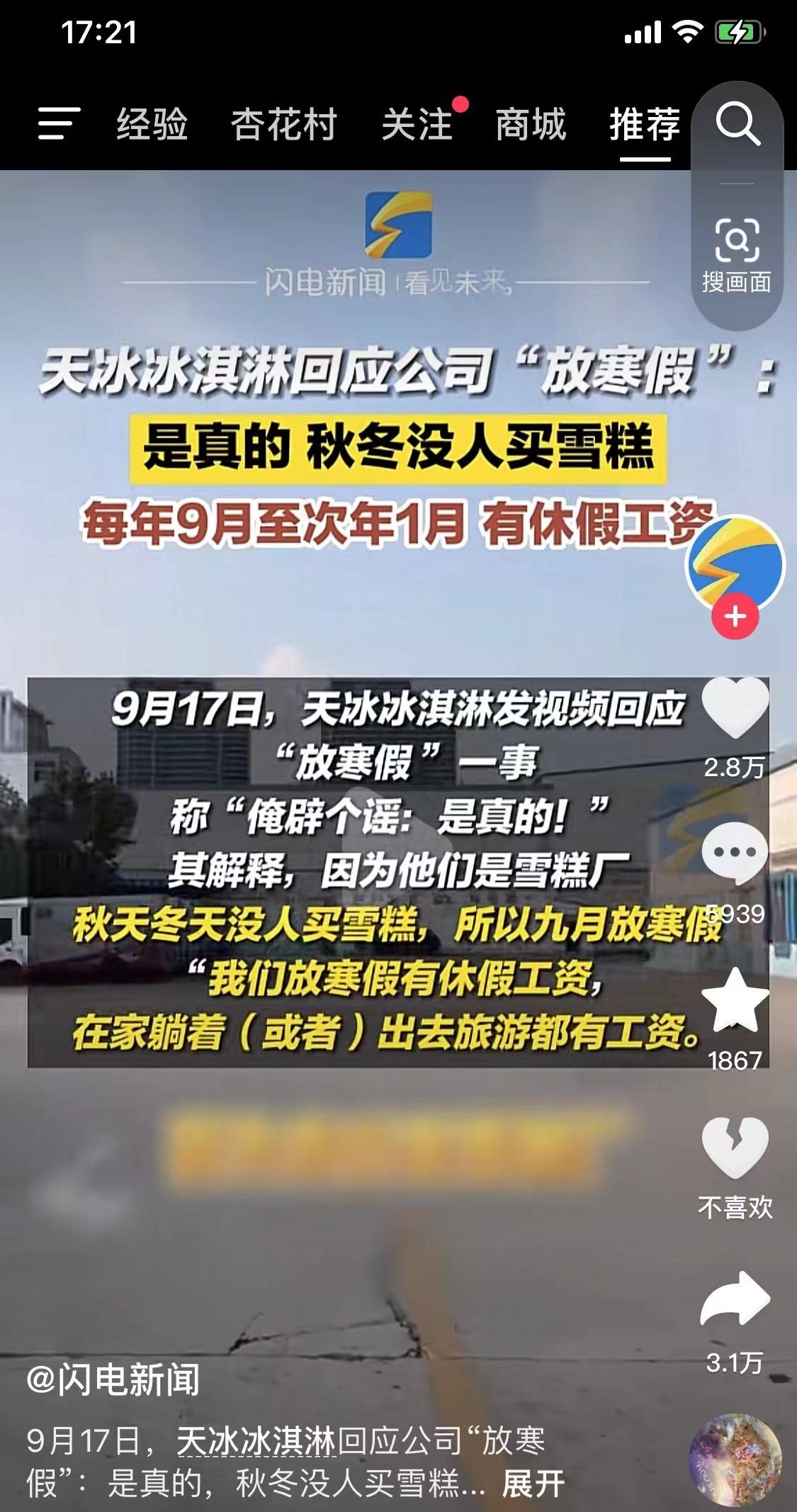Open the spinning music disc
The image size is (797, 1512).
click(735, 1459)
